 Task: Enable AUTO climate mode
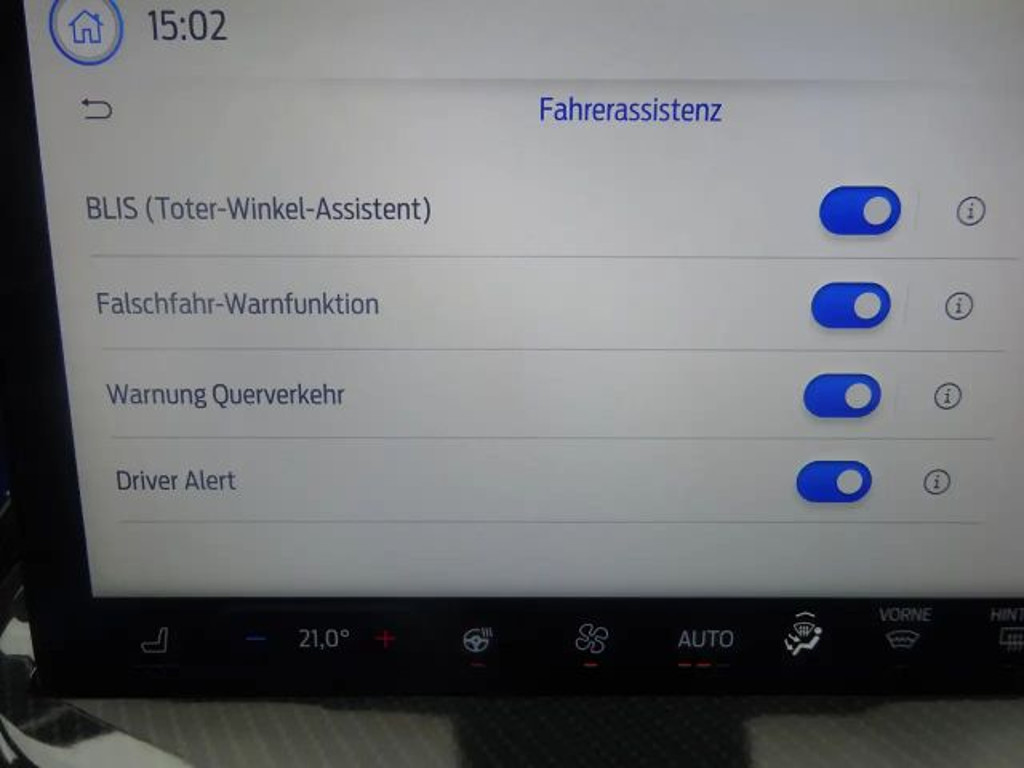click(x=706, y=639)
